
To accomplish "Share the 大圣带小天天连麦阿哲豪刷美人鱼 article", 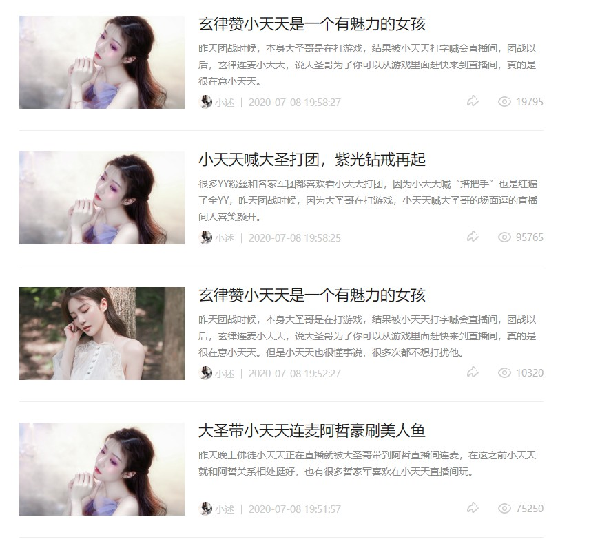I will pyautogui.click(x=472, y=508).
